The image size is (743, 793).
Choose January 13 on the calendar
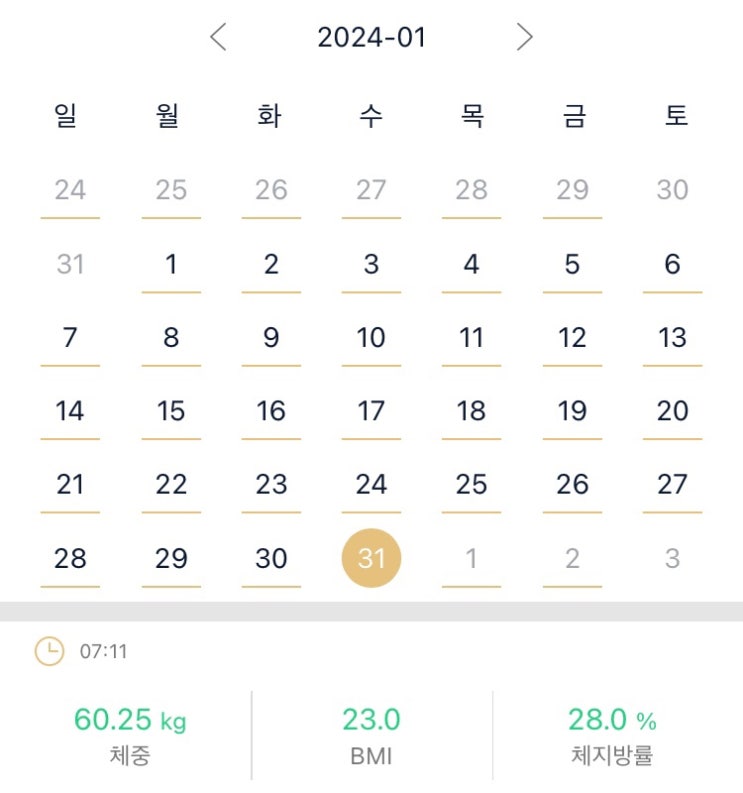coord(672,337)
